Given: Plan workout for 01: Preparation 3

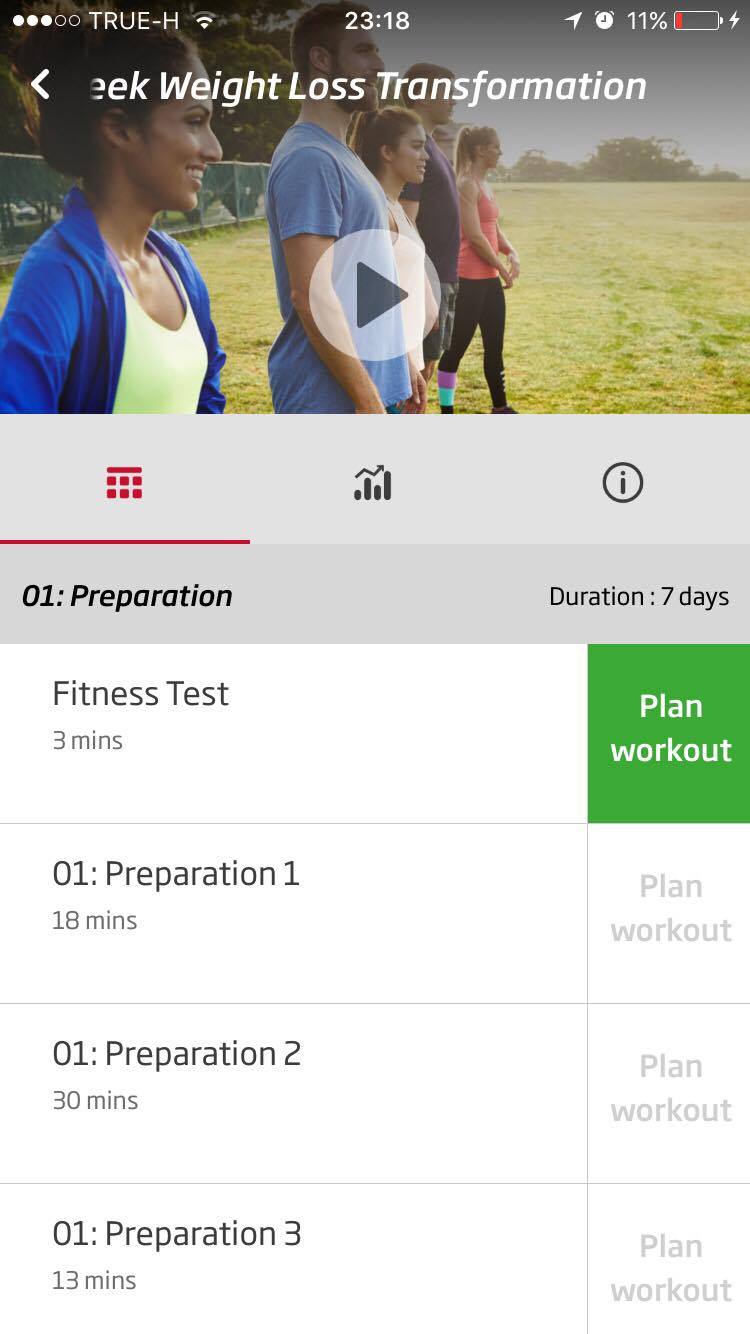Looking at the screenshot, I should (x=669, y=1259).
